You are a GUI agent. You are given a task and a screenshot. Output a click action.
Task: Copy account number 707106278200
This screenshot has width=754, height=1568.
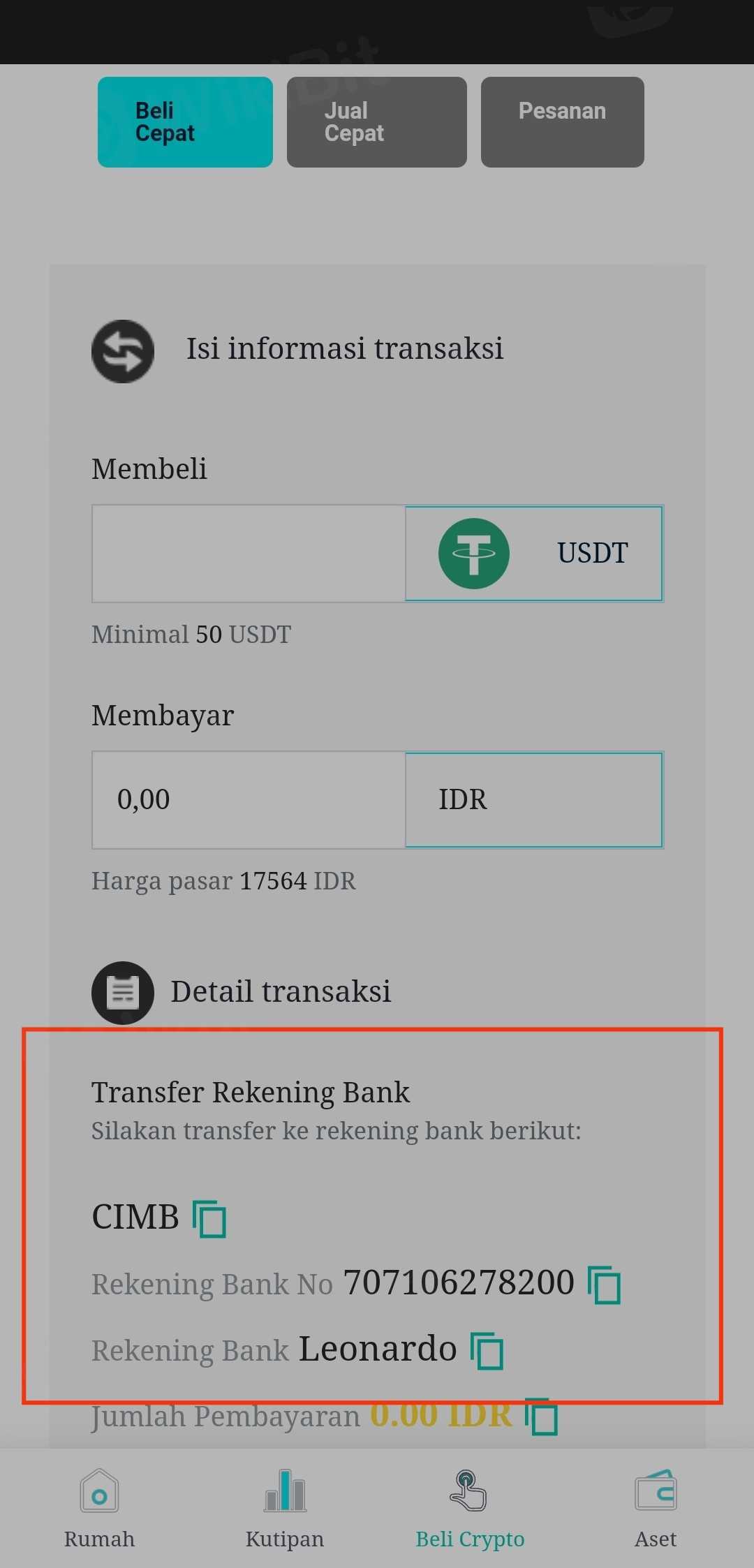tap(605, 1285)
